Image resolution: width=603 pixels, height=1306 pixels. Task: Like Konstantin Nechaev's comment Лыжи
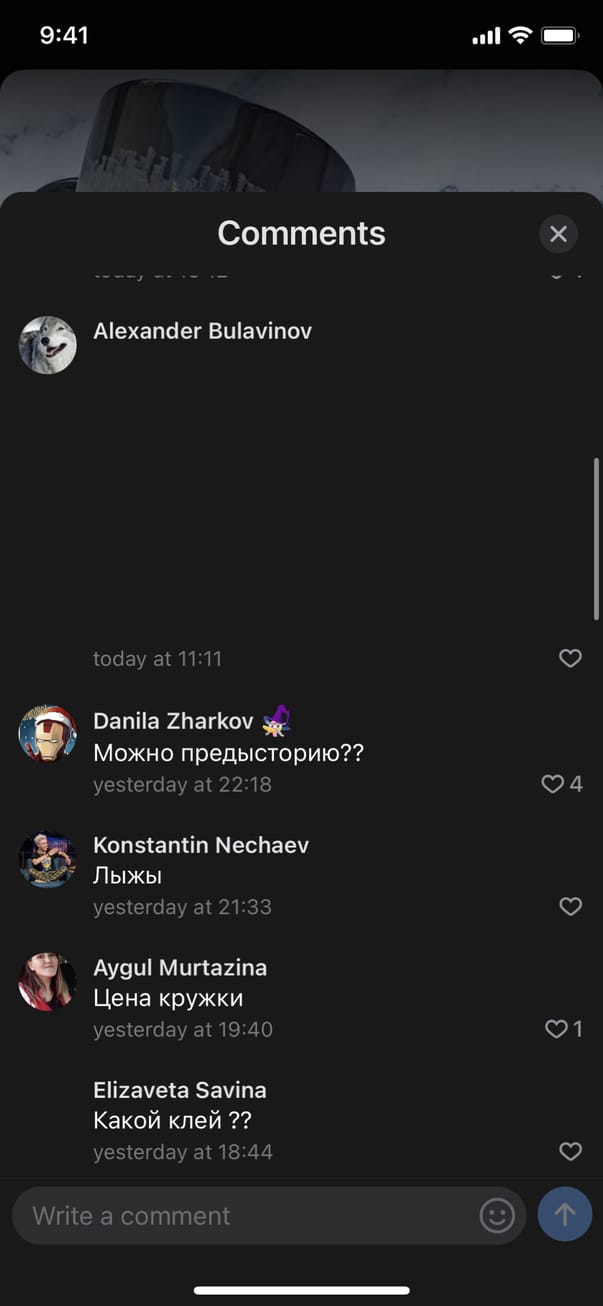569,906
